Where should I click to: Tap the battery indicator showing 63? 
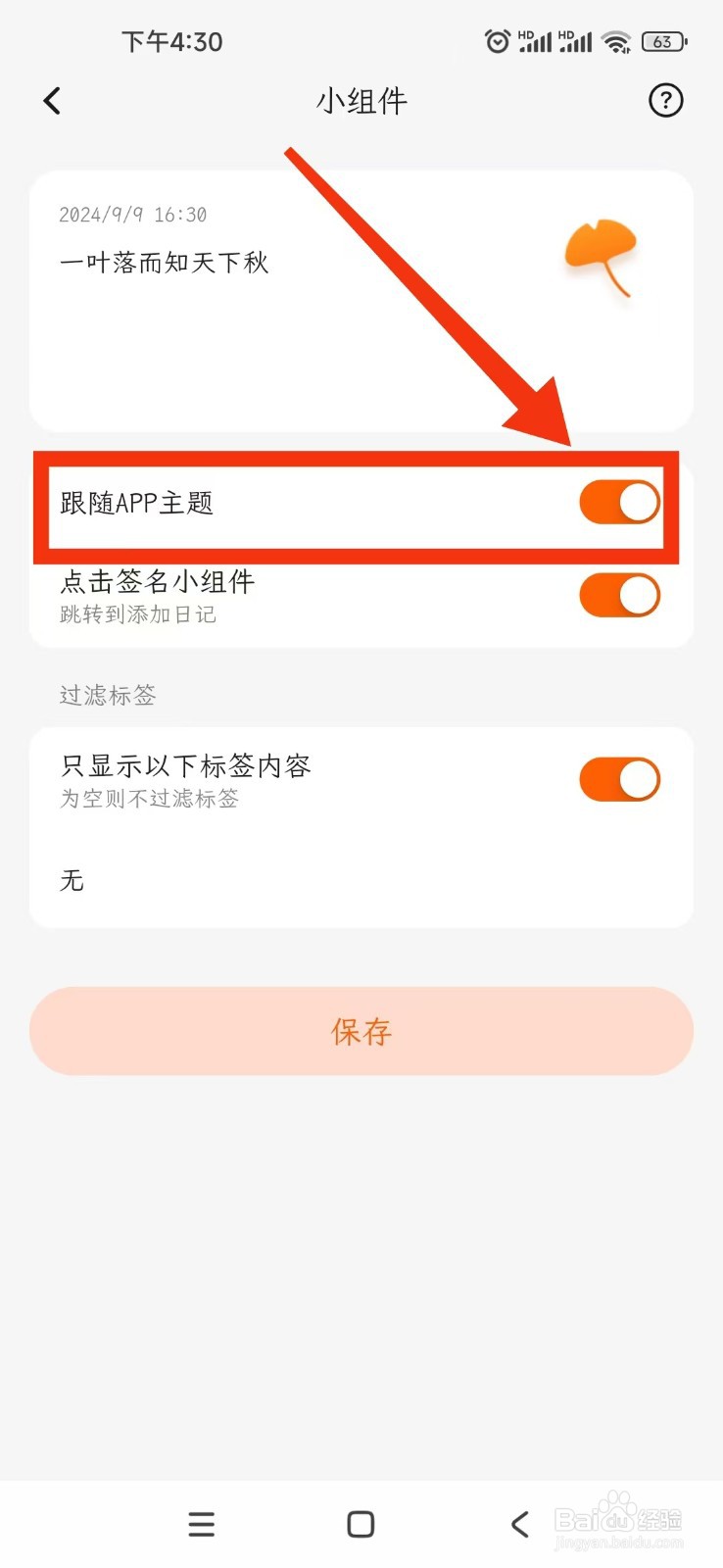pyautogui.click(x=662, y=41)
